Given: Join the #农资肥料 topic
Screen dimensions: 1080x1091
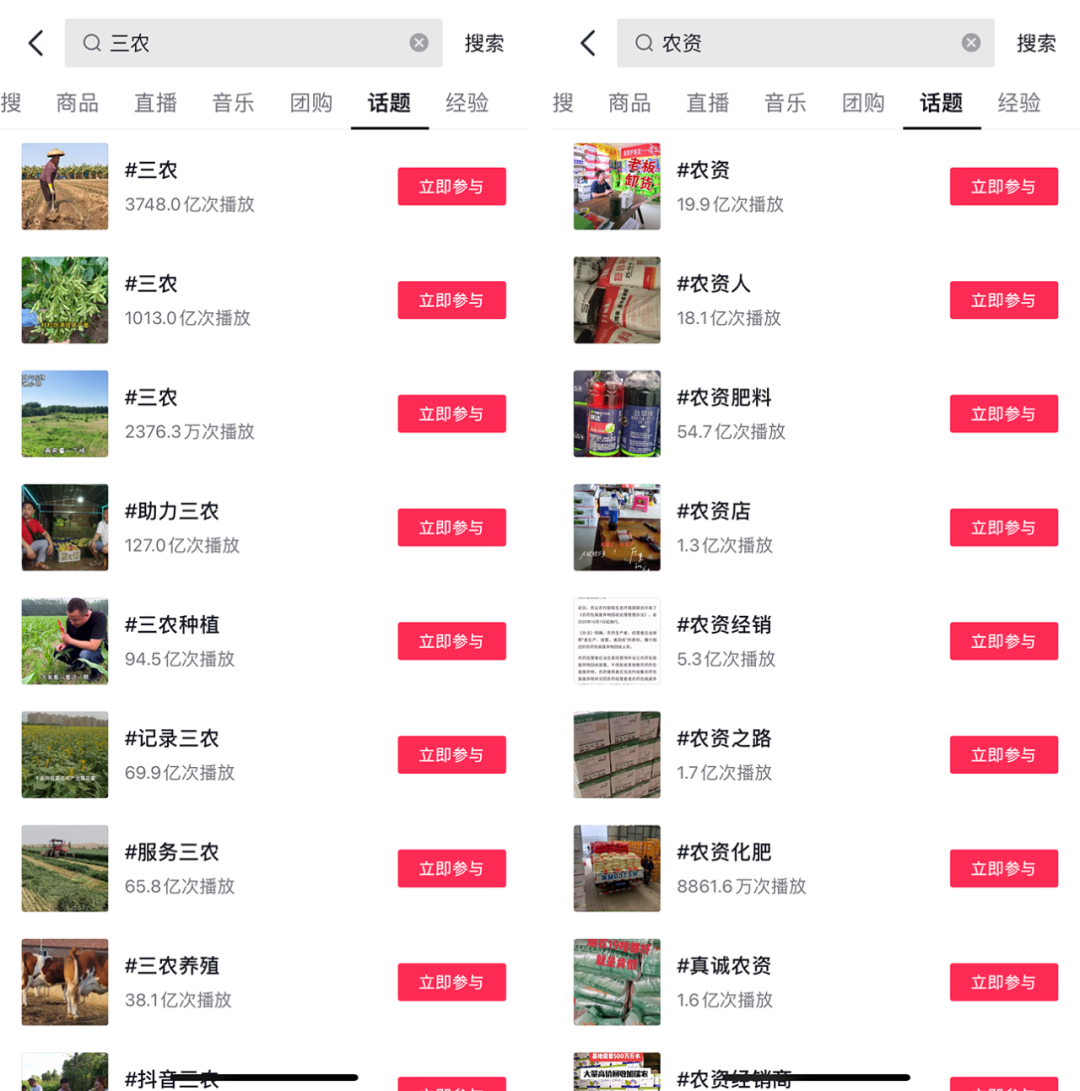Looking at the screenshot, I should (x=1003, y=414).
